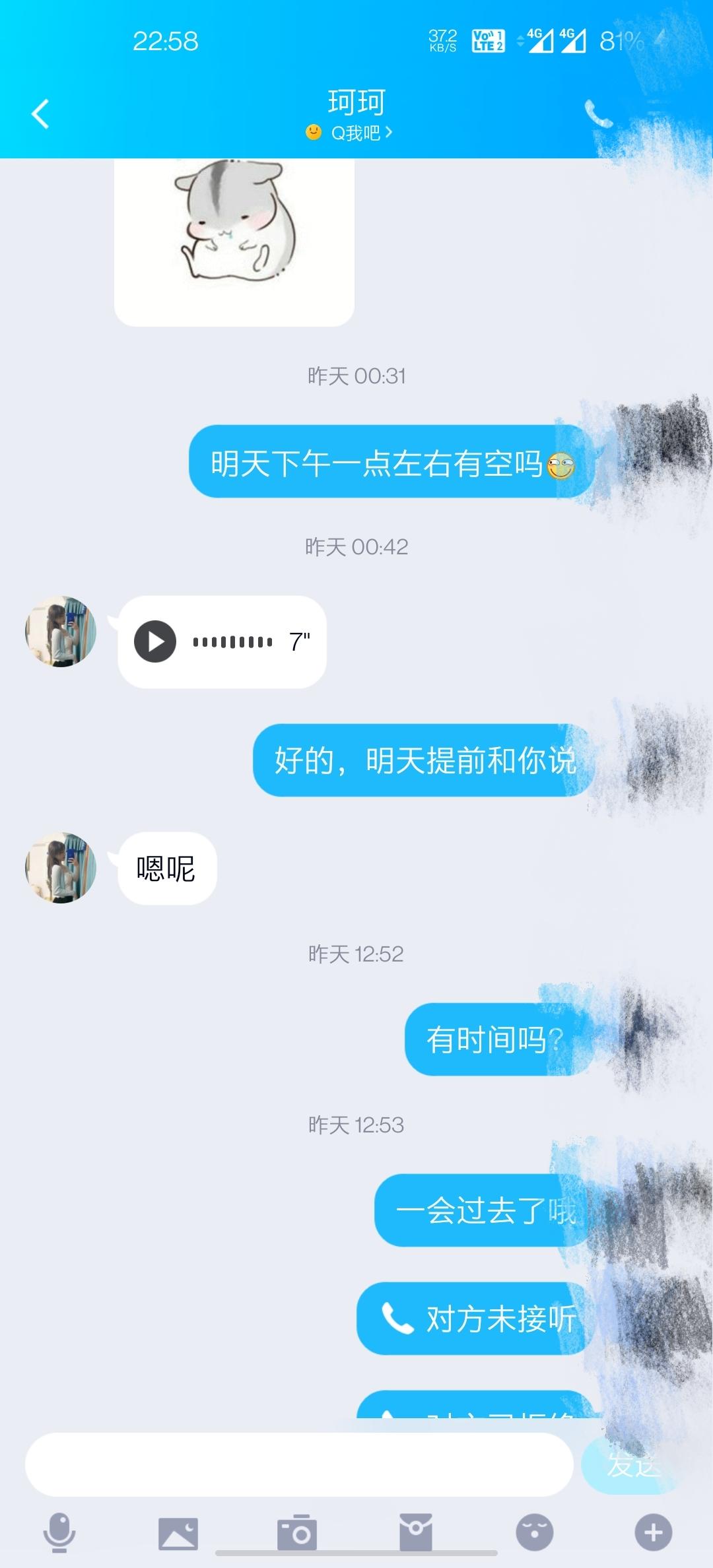The image size is (713, 1568).
Task: Open the photo gallery picker
Action: 178,1532
